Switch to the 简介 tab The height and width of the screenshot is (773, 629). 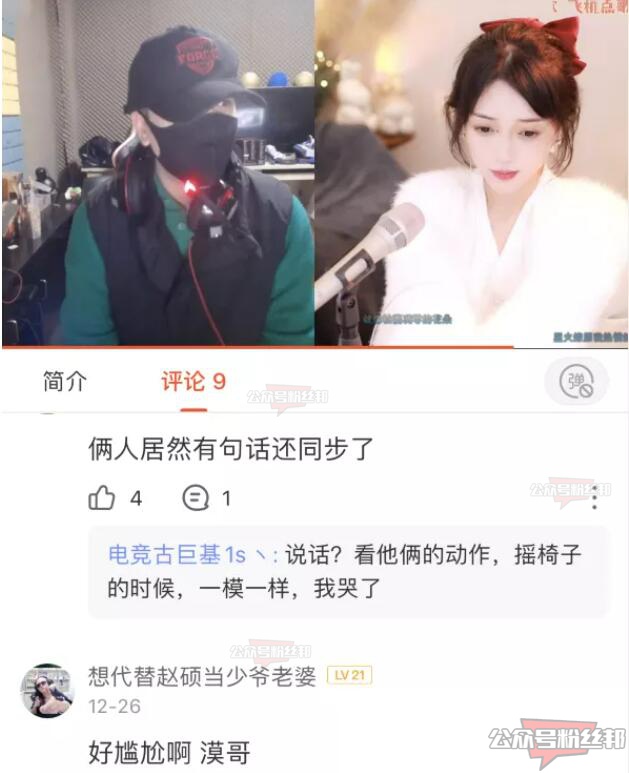pyautogui.click(x=64, y=381)
